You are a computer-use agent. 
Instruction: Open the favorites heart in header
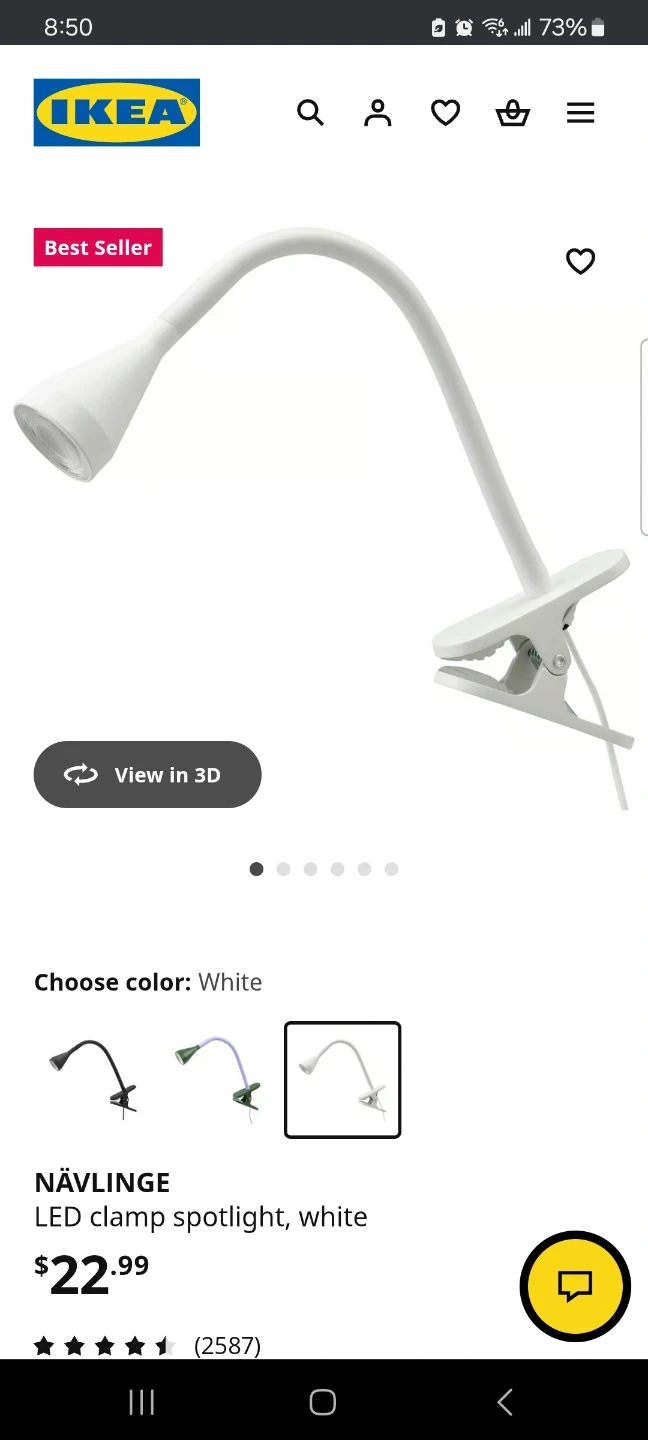tap(445, 113)
